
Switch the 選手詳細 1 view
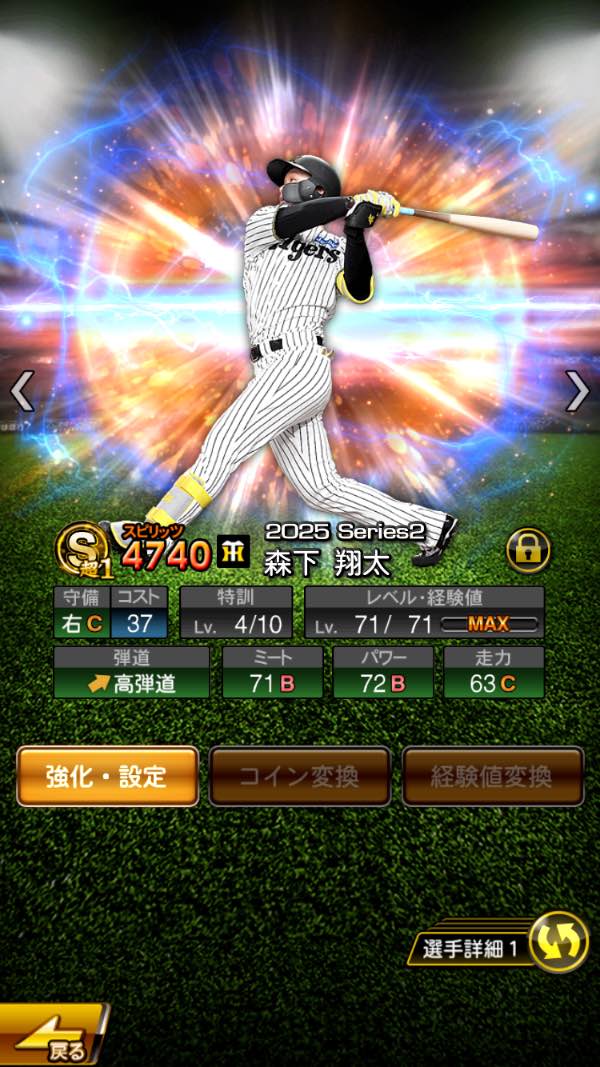[x=557, y=942]
